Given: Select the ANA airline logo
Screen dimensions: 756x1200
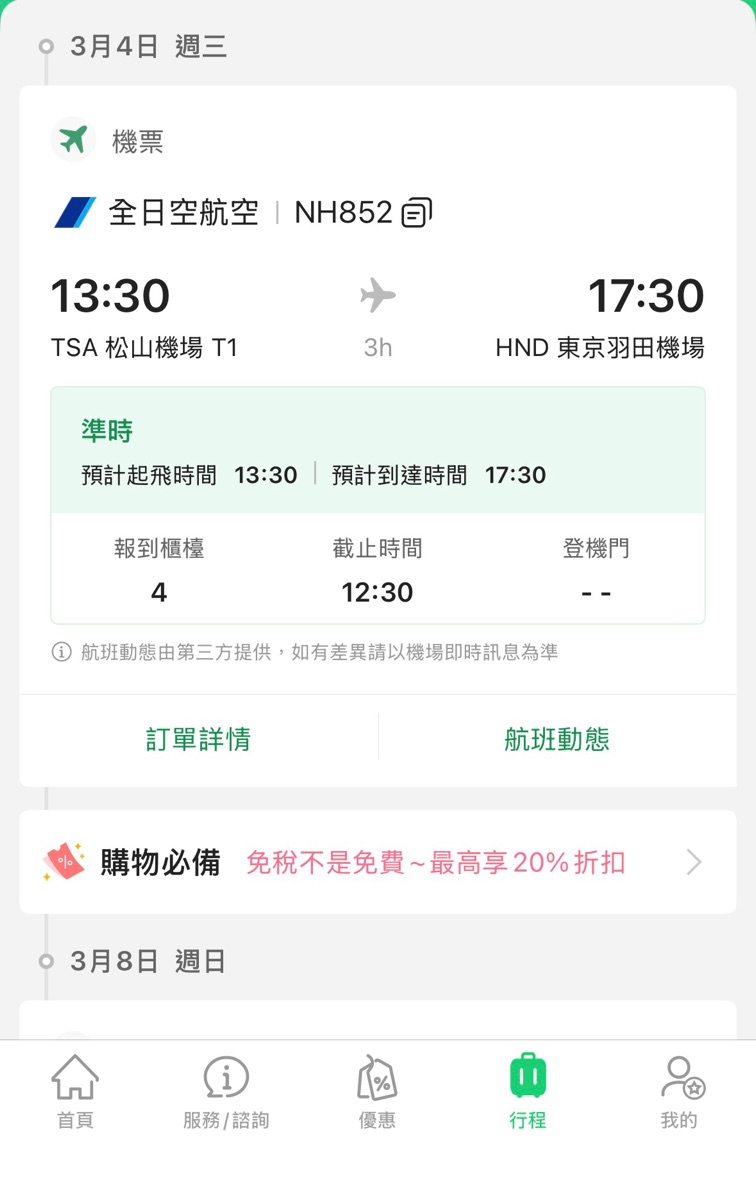Looking at the screenshot, I should [x=74, y=212].
